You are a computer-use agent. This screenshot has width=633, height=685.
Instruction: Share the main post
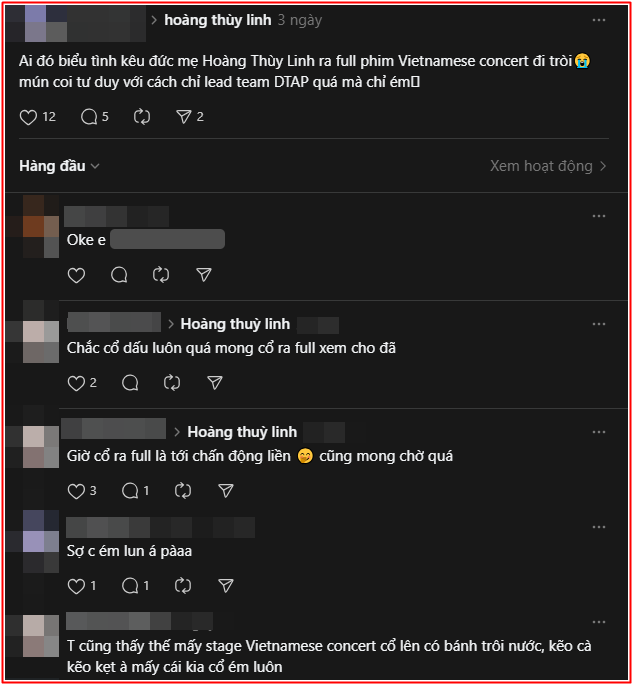click(x=183, y=117)
